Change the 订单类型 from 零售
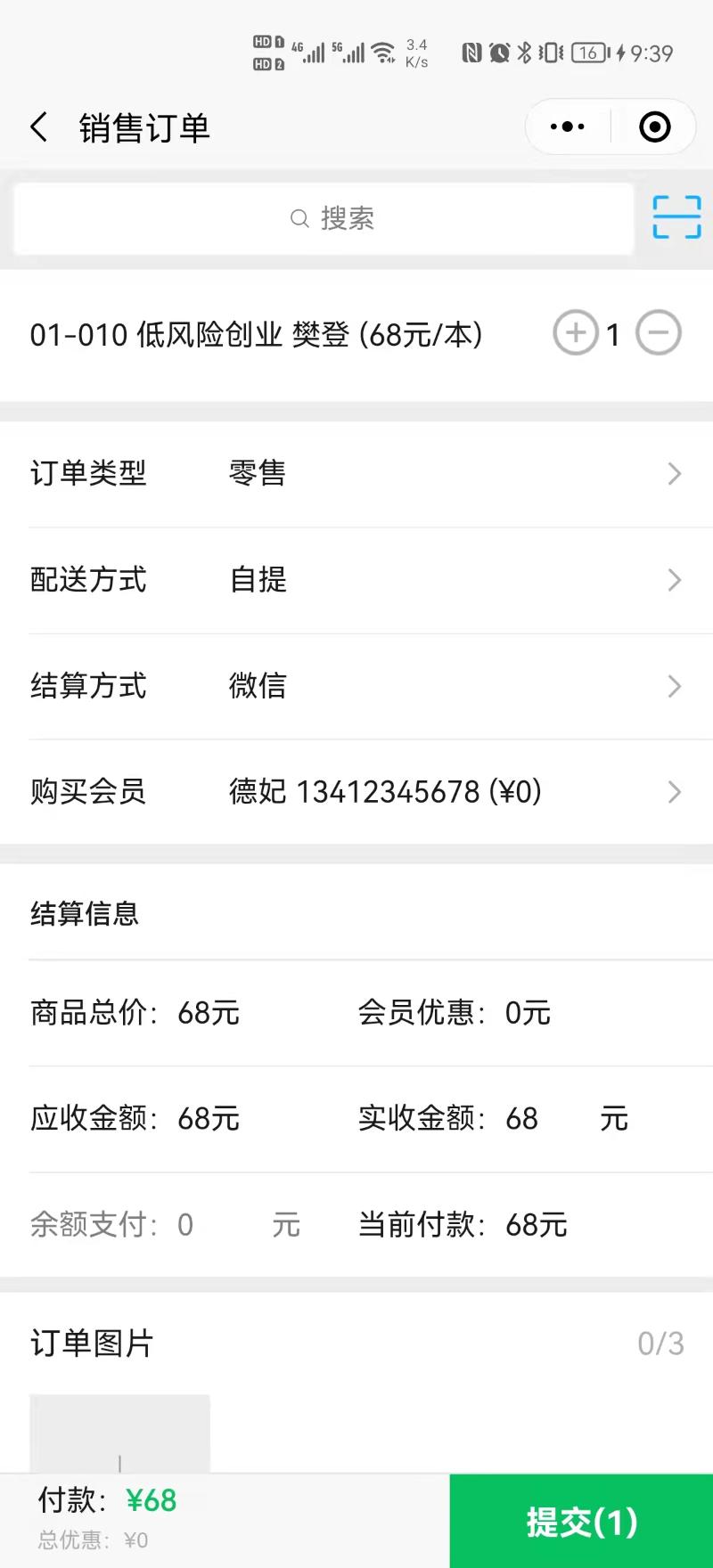The height and width of the screenshot is (1568, 713). [356, 474]
